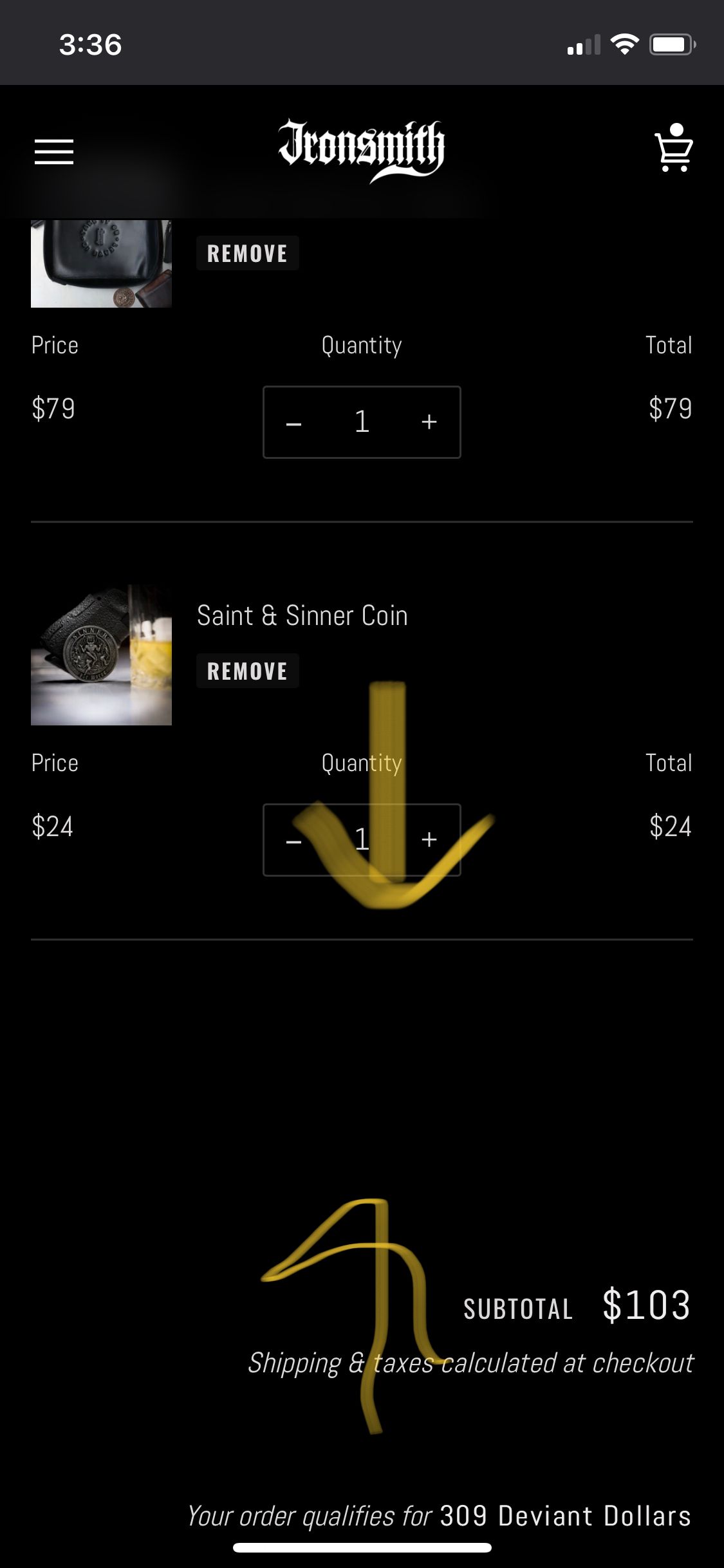Go to Ironsmith home via logo
The image size is (724, 1568).
[x=361, y=150]
